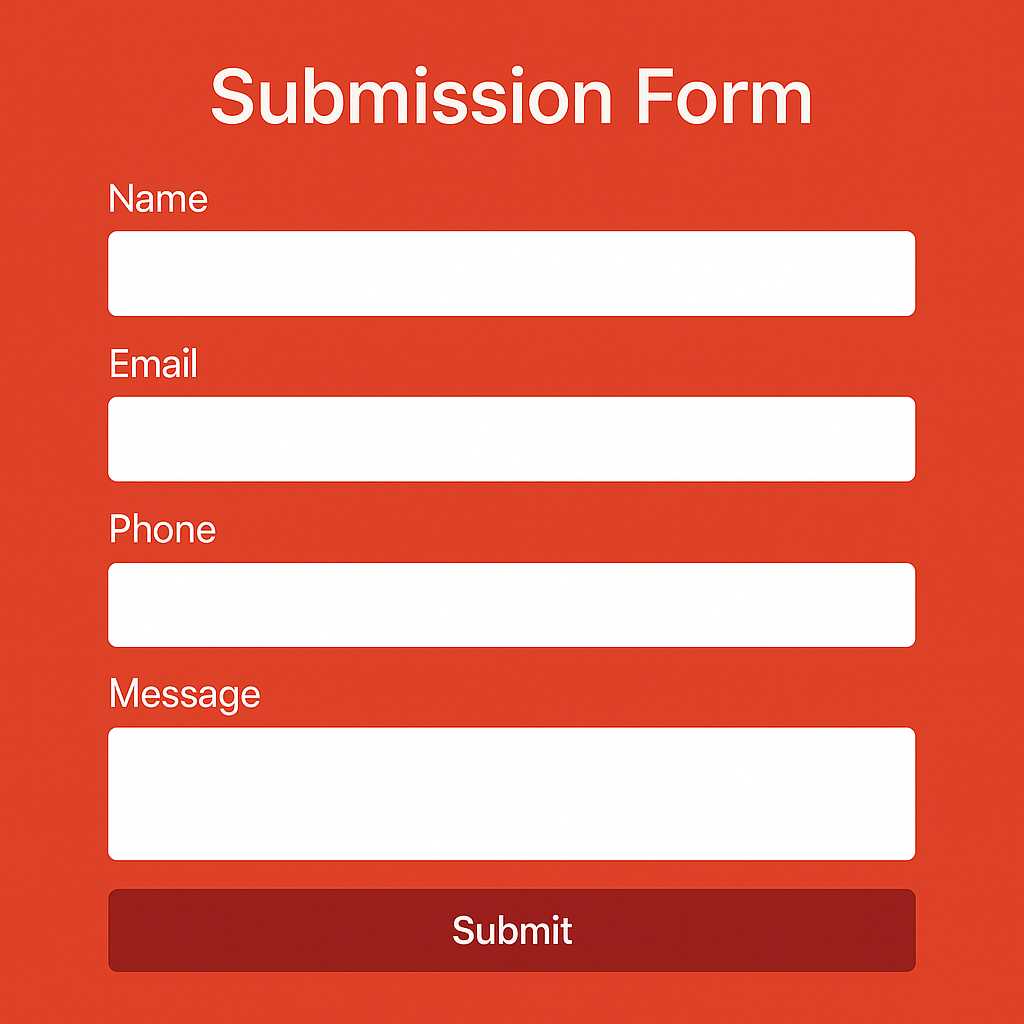Screen dimensions: 1024x1024
Task: Tap the Message text area
Action: coord(511,793)
